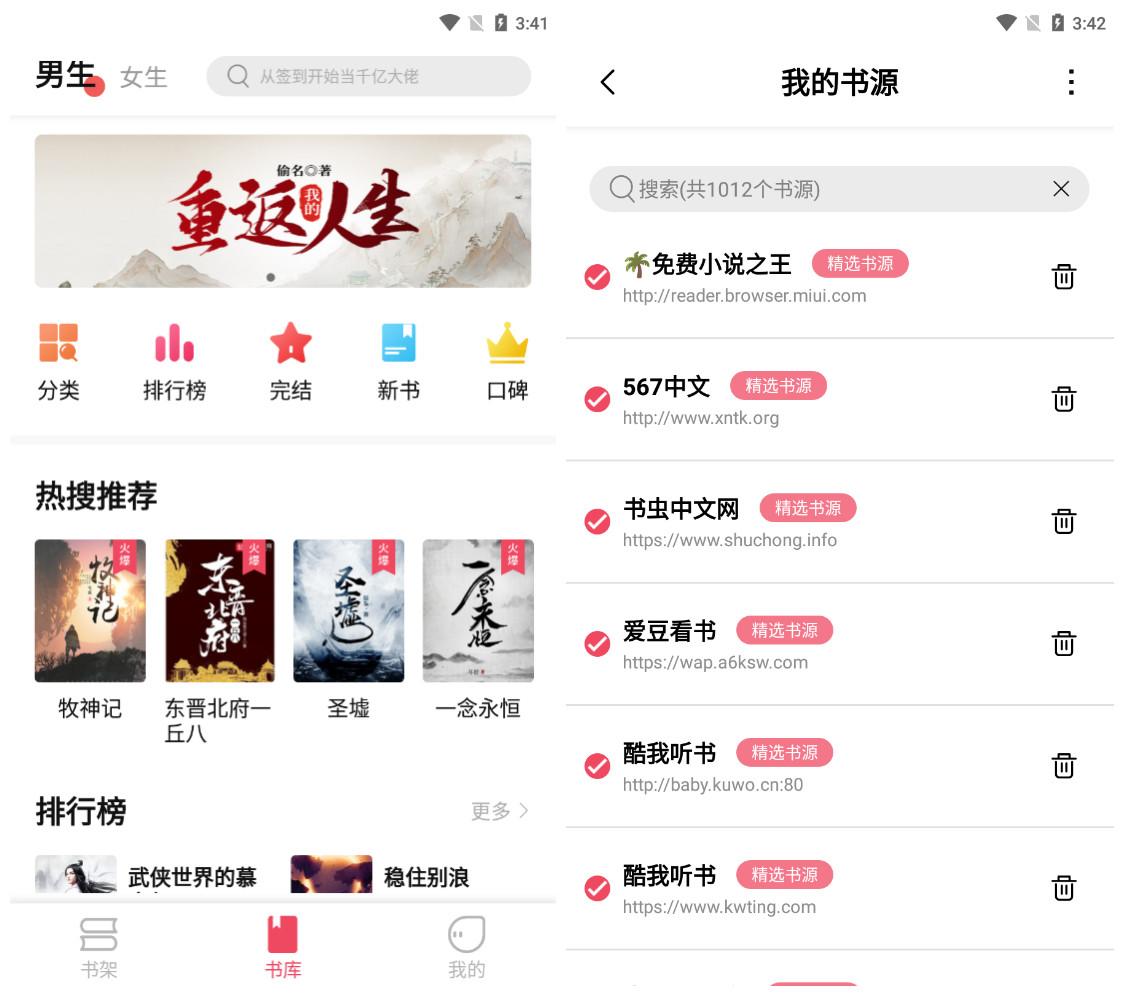Uncheck the 免费小说之王 book source
Image resolution: width=1124 pixels, height=996 pixels.
tap(597, 277)
